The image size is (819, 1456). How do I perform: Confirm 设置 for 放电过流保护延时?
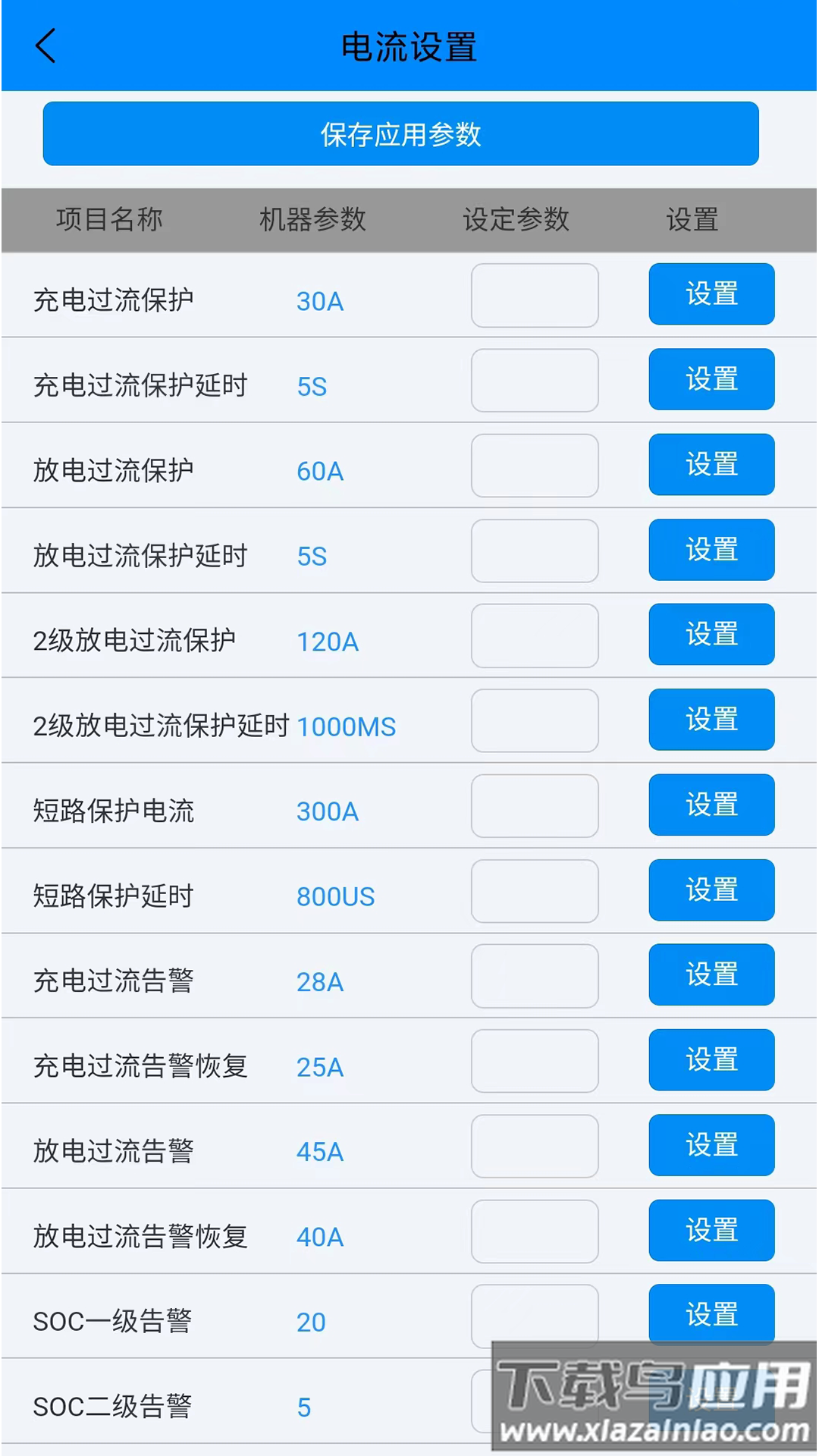pos(711,550)
